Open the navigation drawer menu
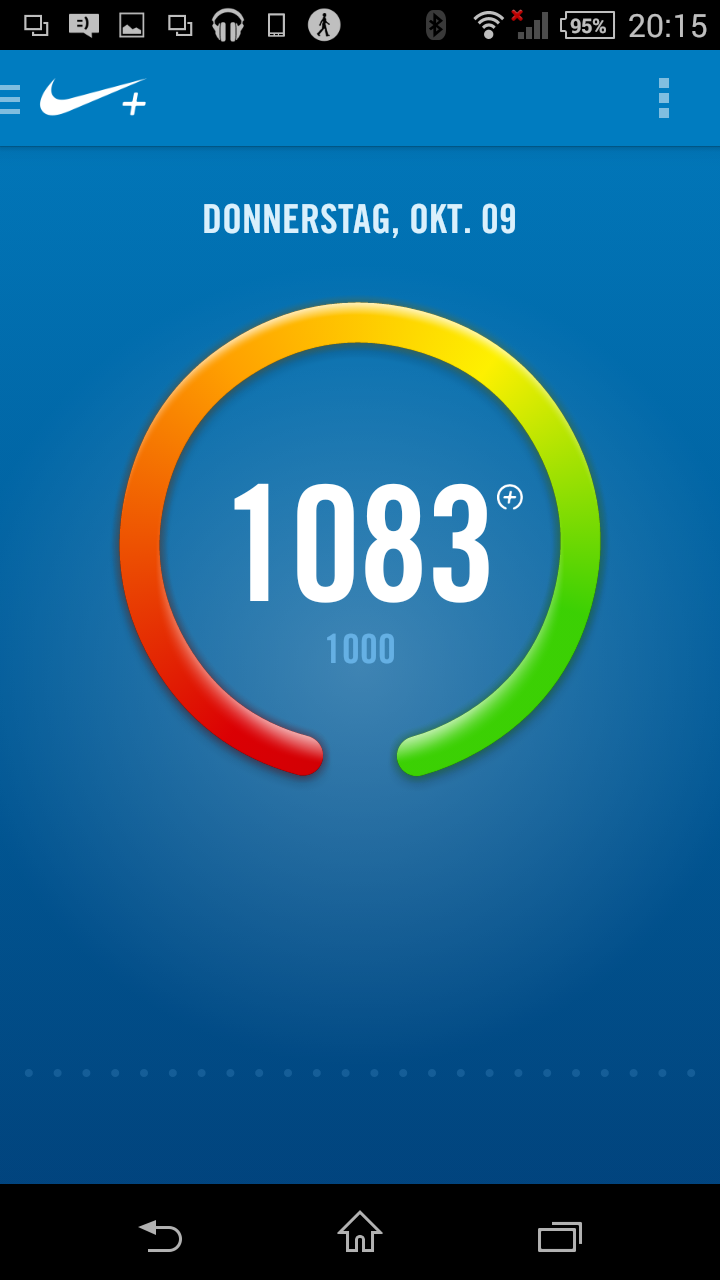 click(12, 99)
